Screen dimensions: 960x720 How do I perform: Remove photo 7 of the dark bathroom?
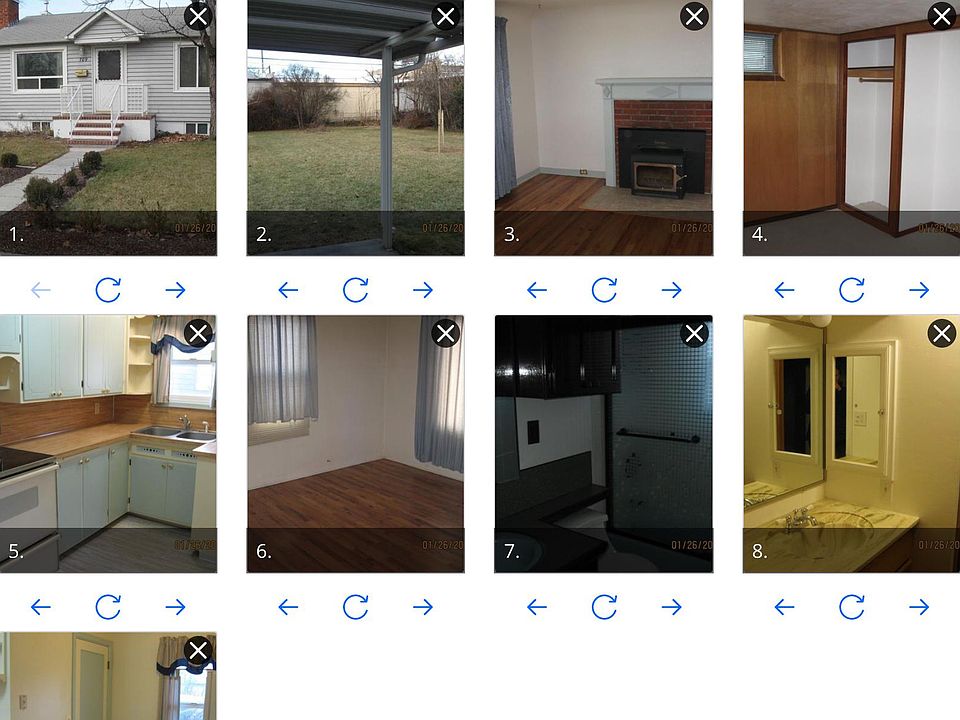tap(694, 333)
